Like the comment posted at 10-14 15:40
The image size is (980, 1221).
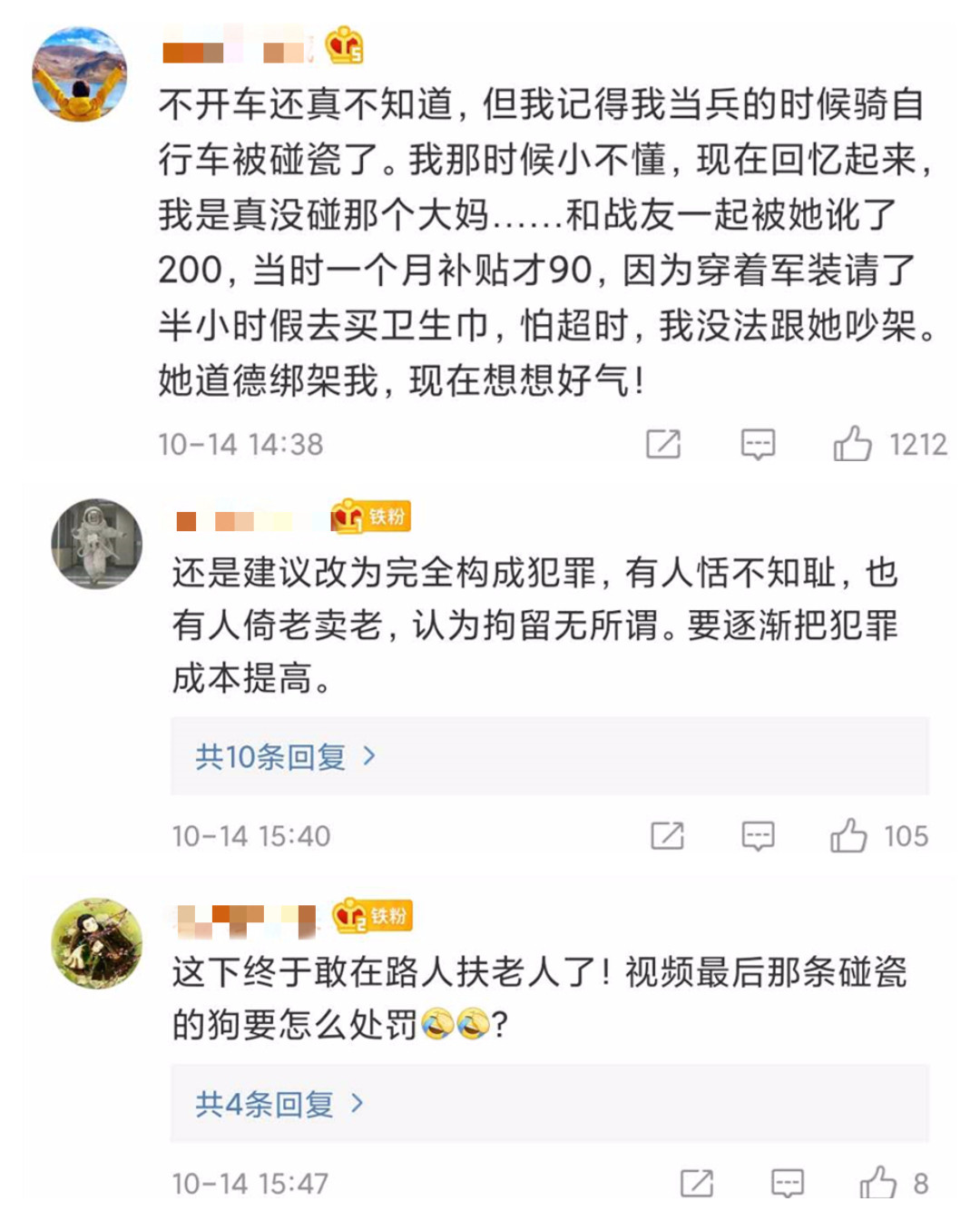[x=848, y=835]
